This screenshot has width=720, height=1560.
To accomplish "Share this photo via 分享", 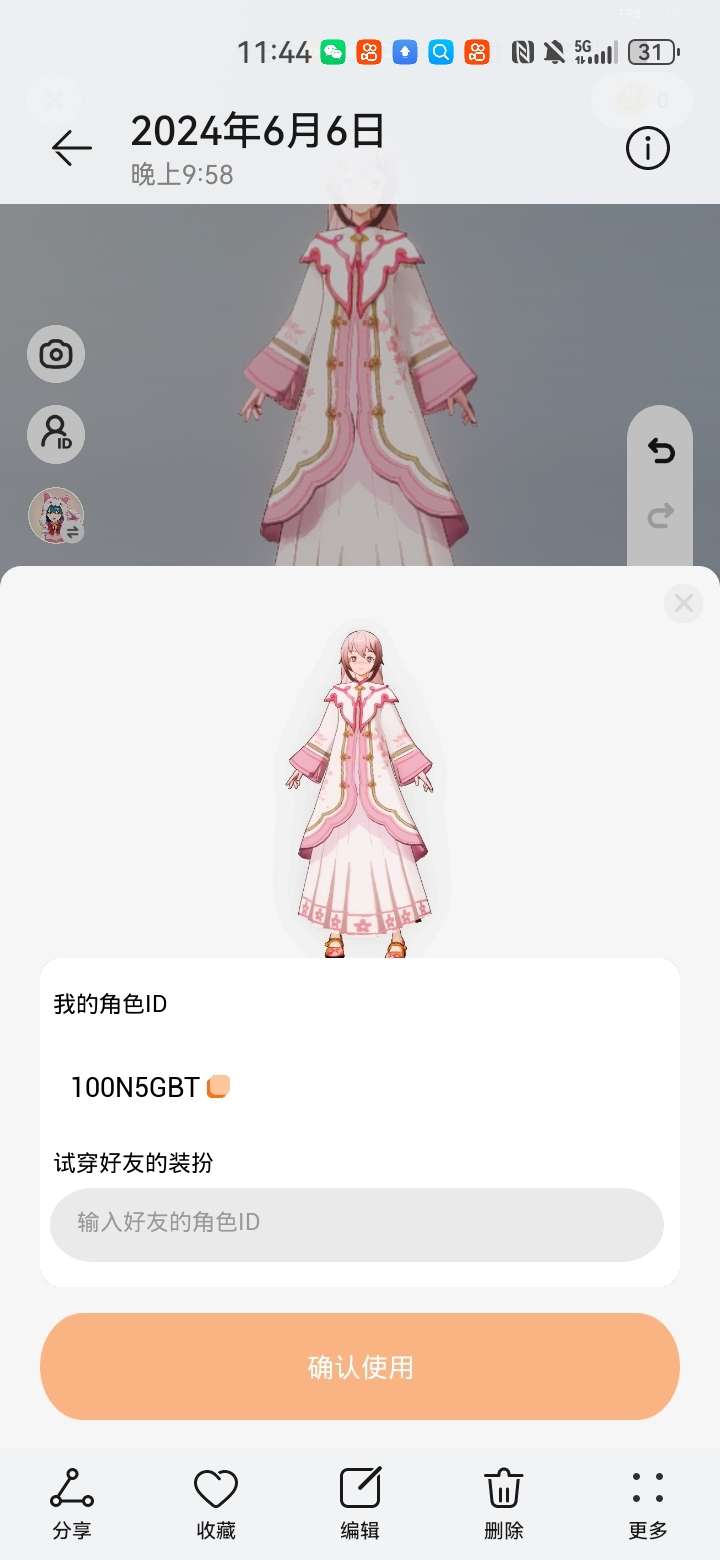I will [x=72, y=1504].
